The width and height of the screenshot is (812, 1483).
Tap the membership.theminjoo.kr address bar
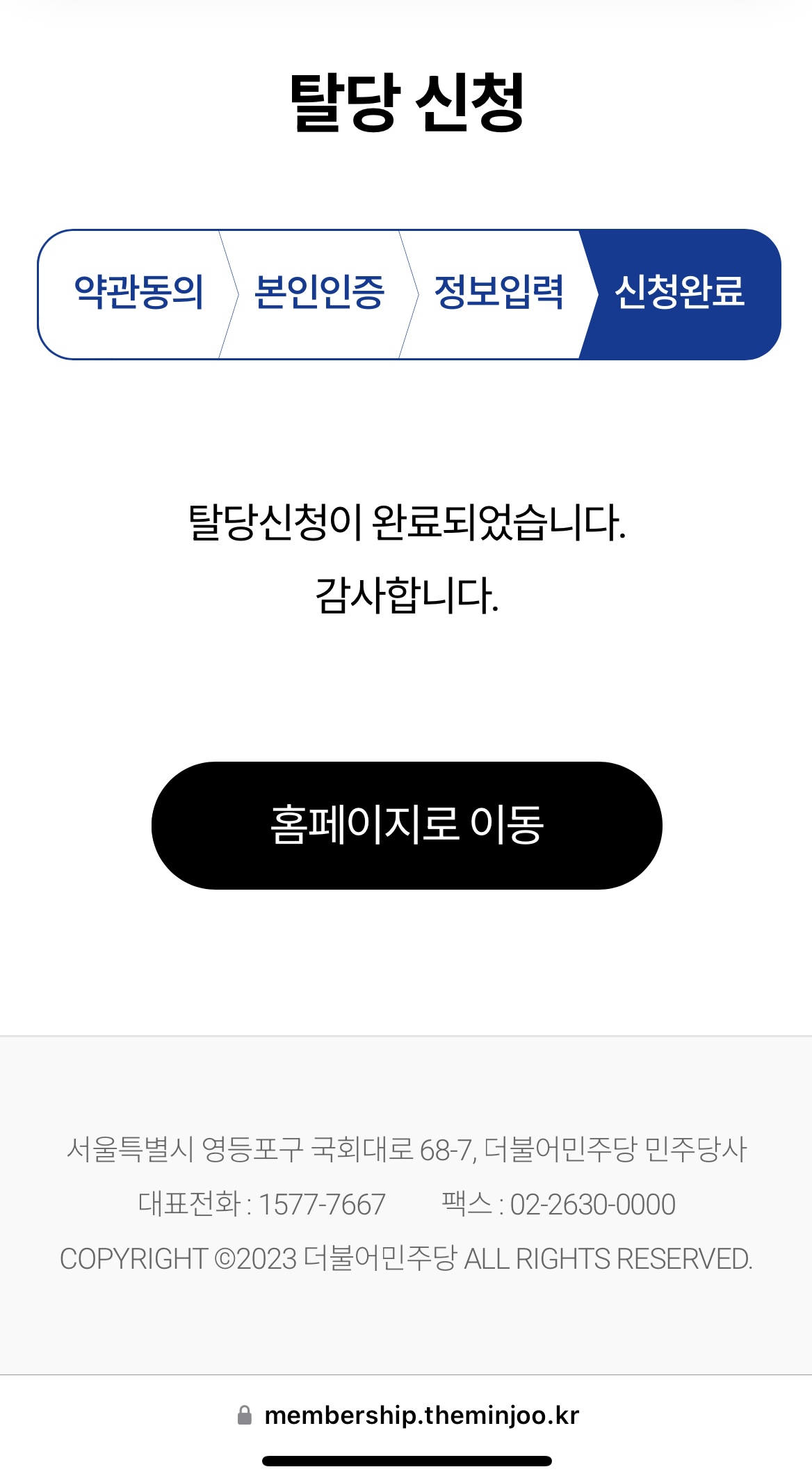[x=408, y=1415]
